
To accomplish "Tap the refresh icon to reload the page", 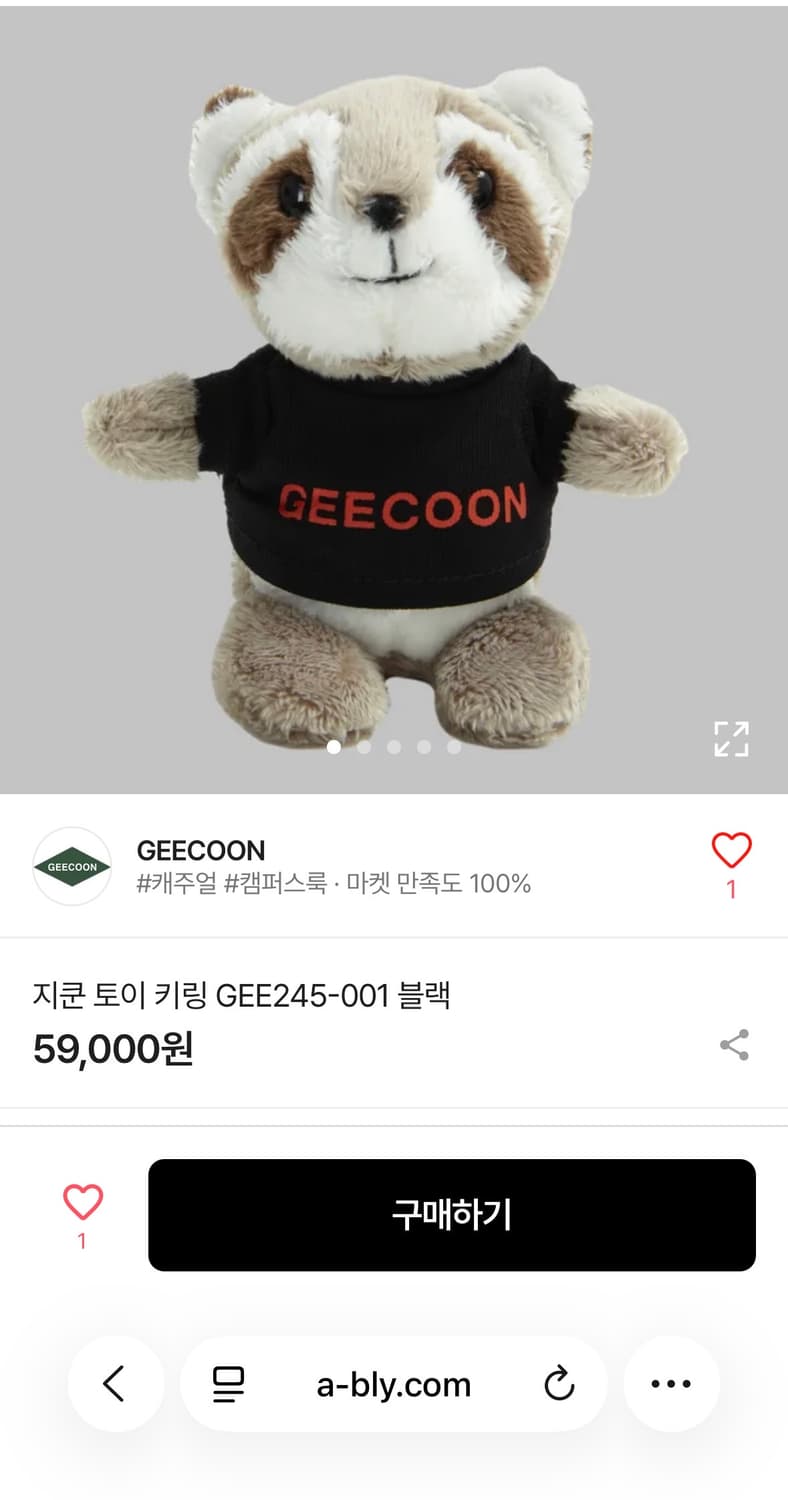I will 558,1384.
